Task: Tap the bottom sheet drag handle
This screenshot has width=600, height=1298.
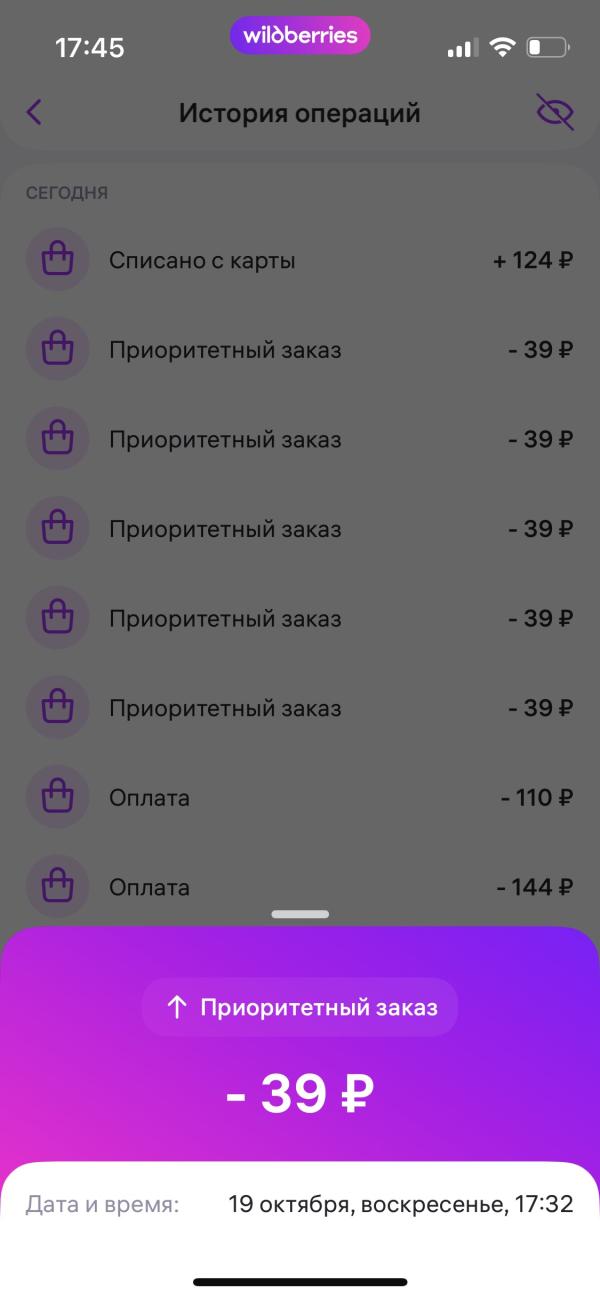Action: (x=300, y=913)
